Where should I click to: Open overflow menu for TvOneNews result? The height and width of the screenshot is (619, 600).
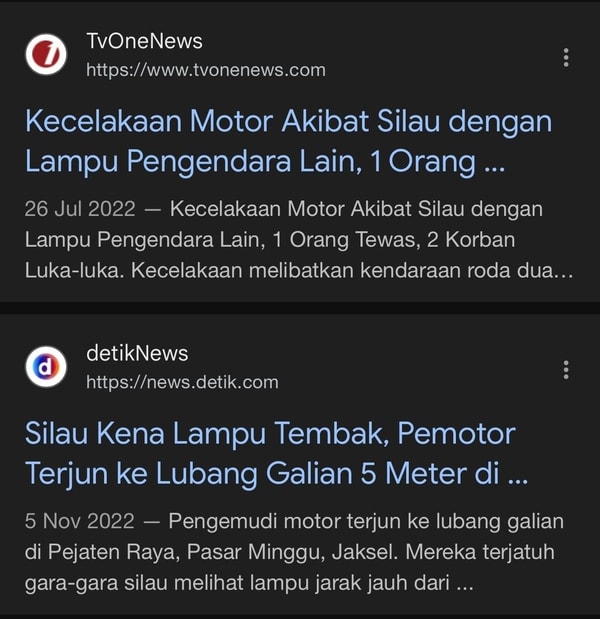566,57
